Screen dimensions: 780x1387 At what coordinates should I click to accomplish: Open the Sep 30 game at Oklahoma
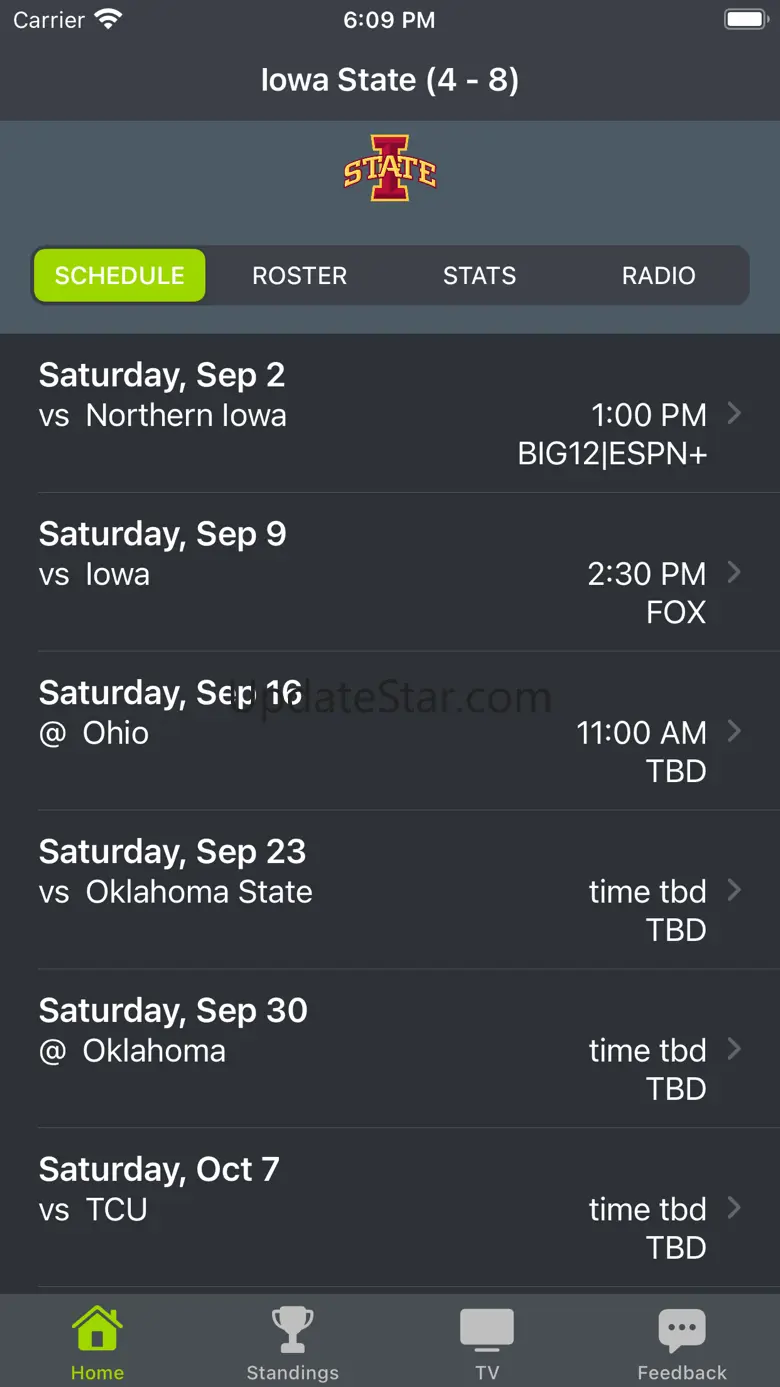(390, 1050)
